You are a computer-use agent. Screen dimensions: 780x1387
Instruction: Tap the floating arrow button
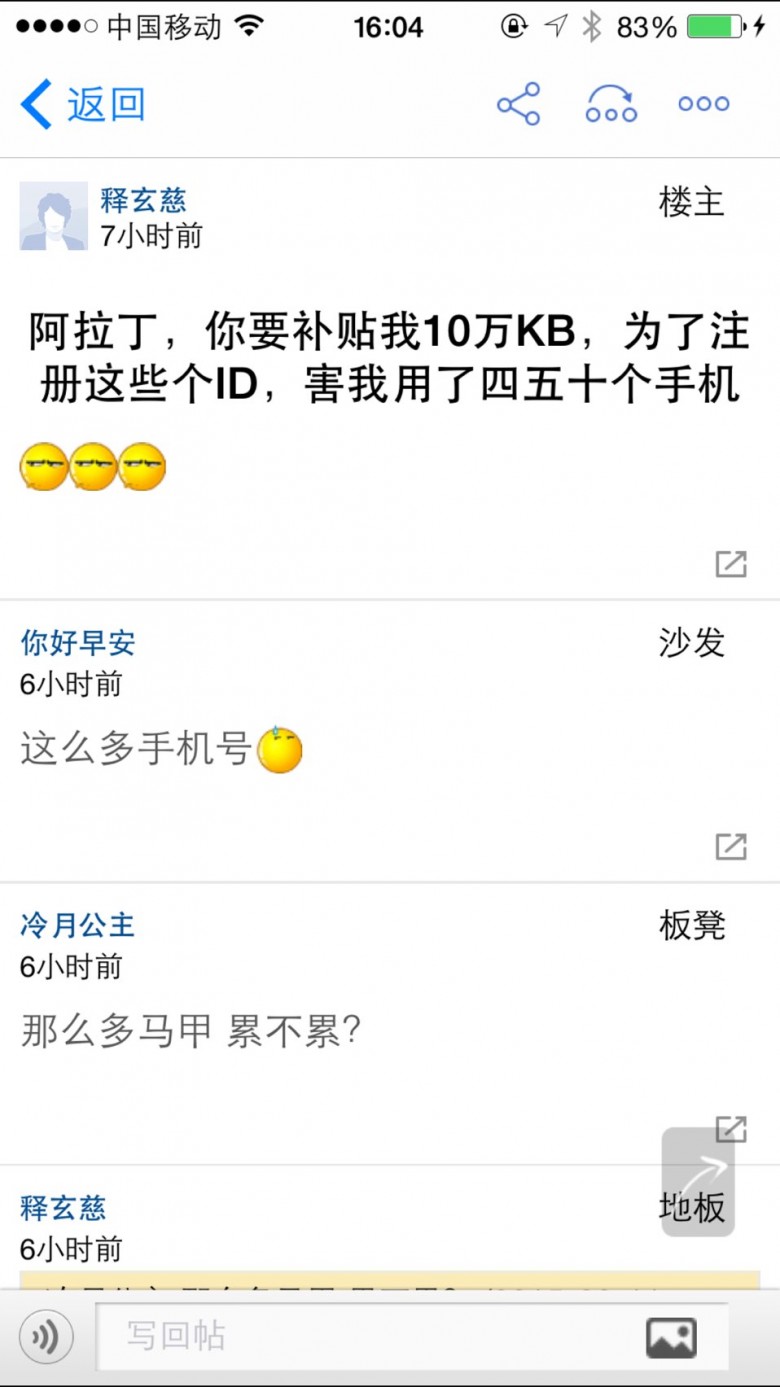click(x=698, y=1182)
